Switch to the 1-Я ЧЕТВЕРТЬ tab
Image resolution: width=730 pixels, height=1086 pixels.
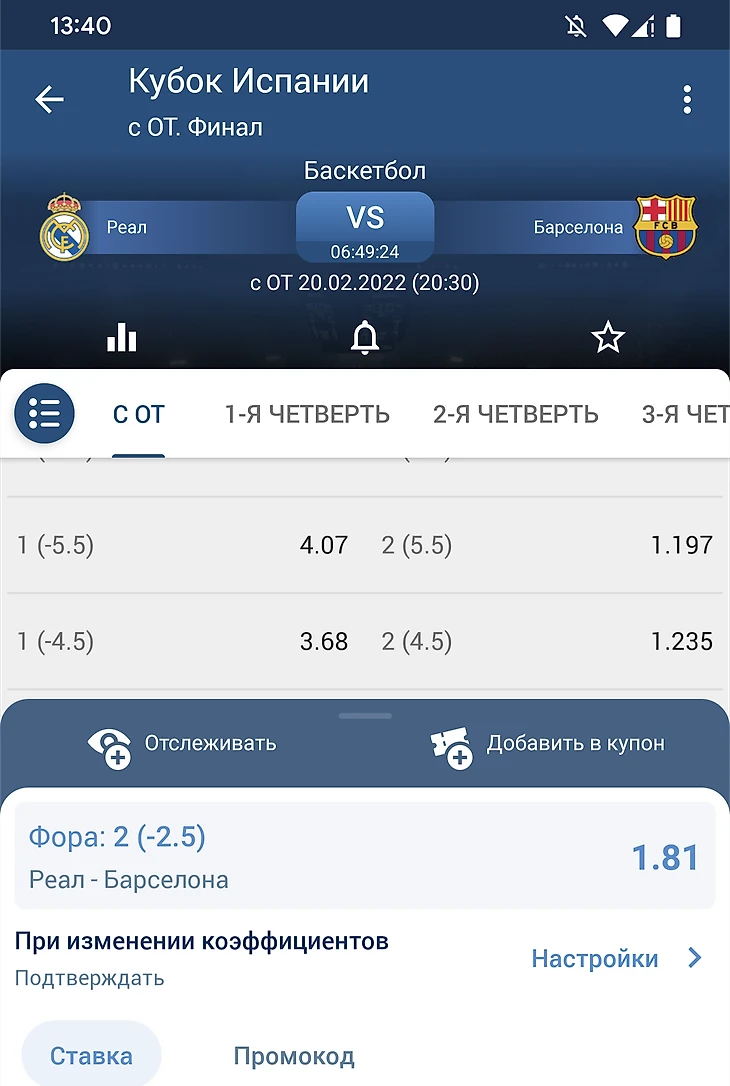coord(307,414)
